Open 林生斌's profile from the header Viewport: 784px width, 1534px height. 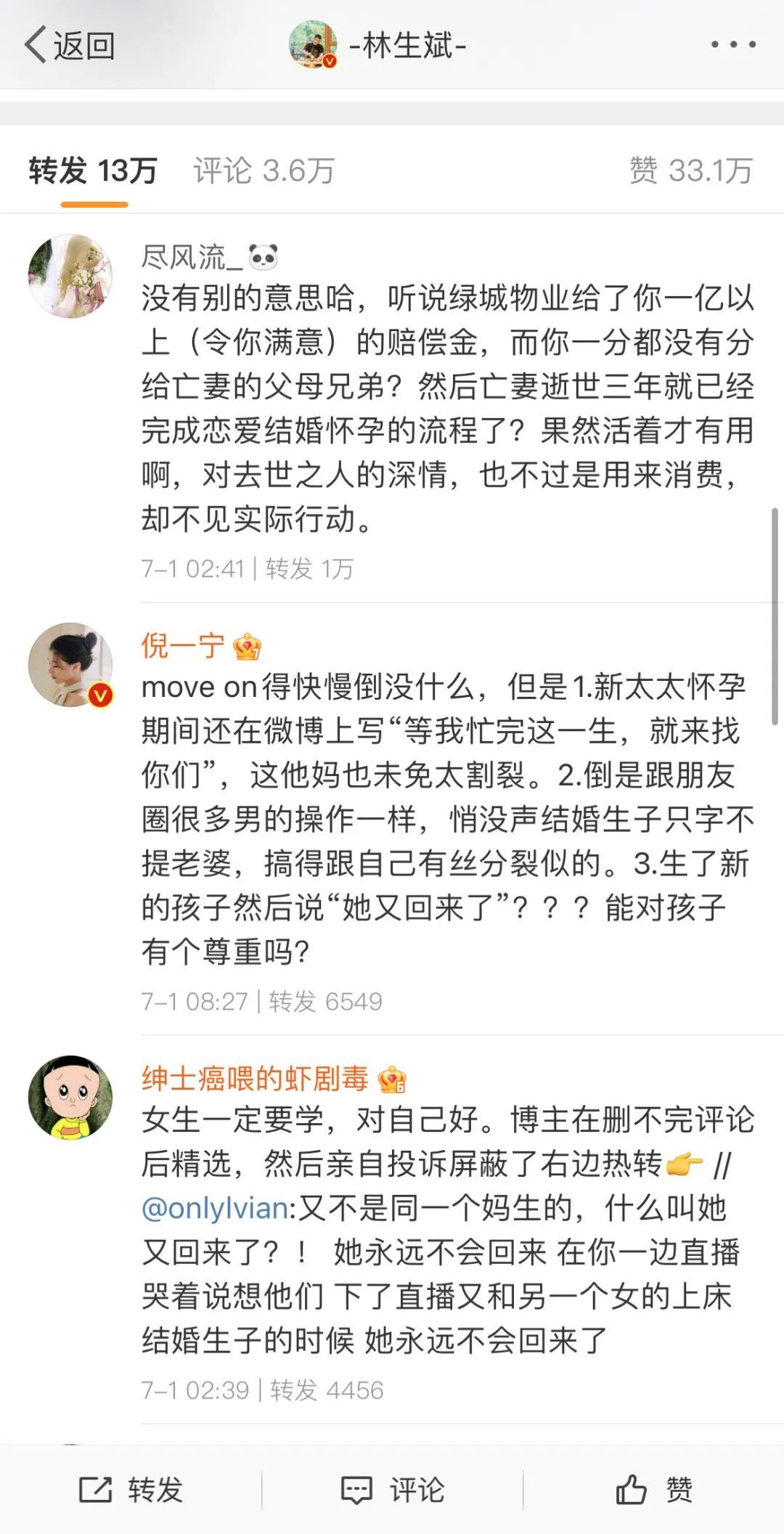379,45
